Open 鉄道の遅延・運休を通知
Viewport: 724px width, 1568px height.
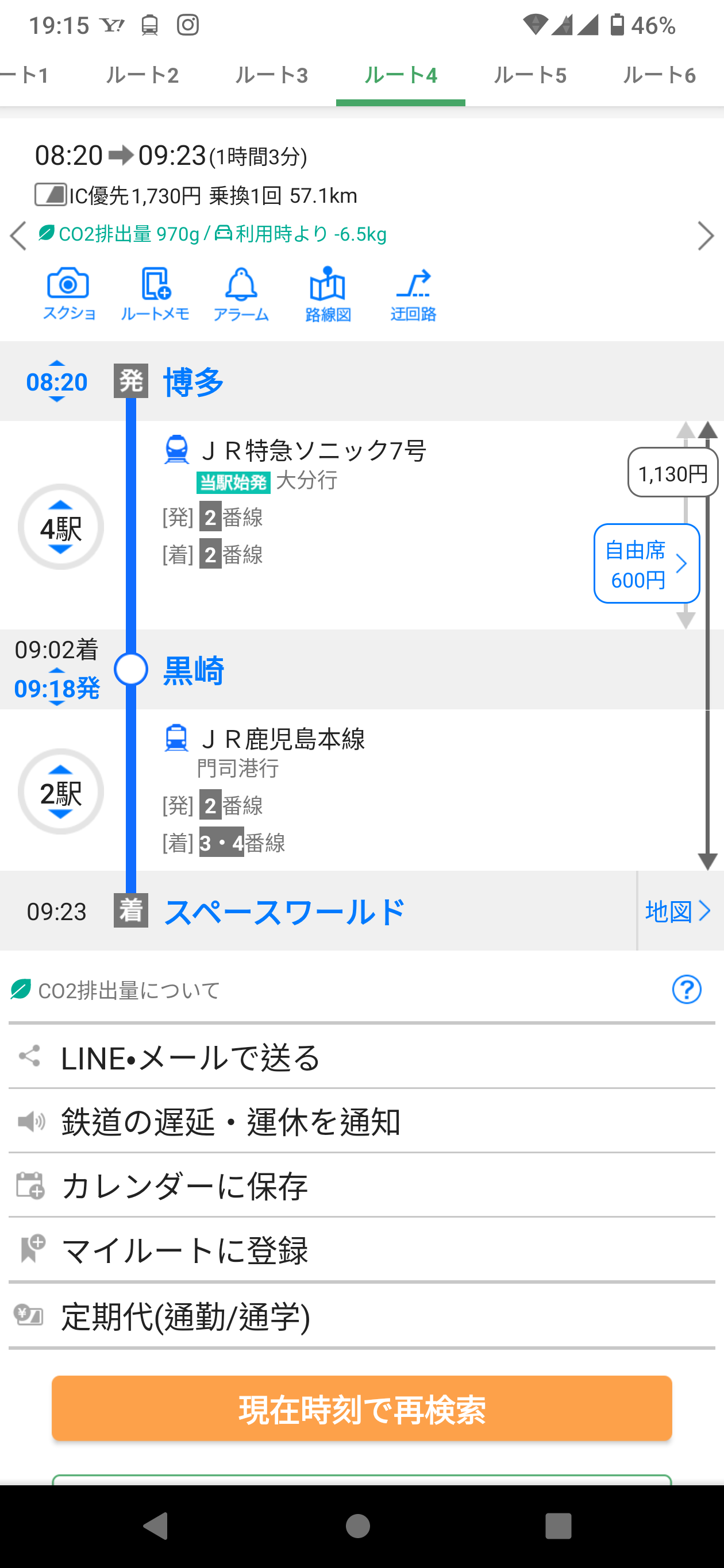point(361,1121)
